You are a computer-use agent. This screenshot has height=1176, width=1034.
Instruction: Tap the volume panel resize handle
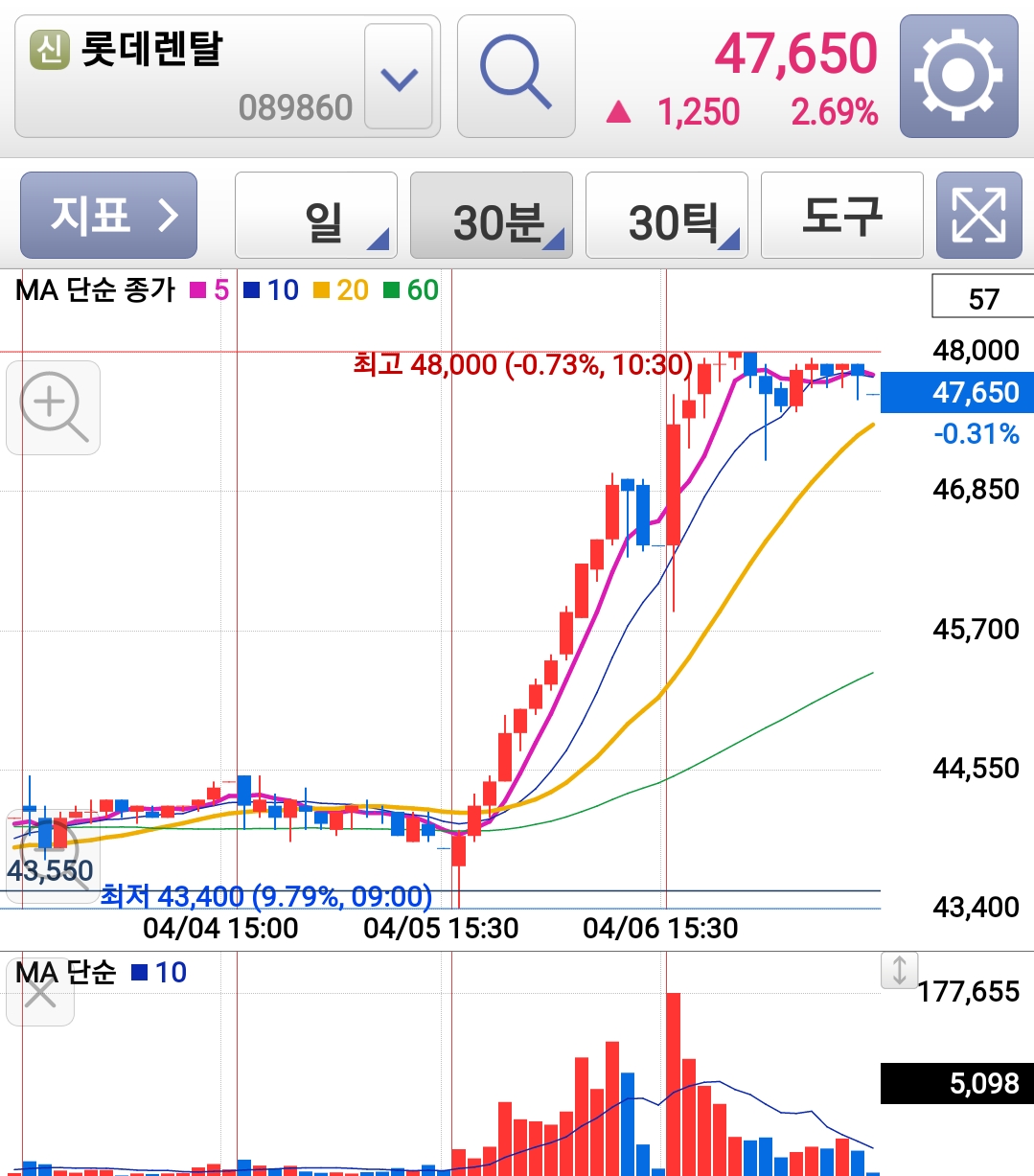pyautogui.click(x=899, y=971)
